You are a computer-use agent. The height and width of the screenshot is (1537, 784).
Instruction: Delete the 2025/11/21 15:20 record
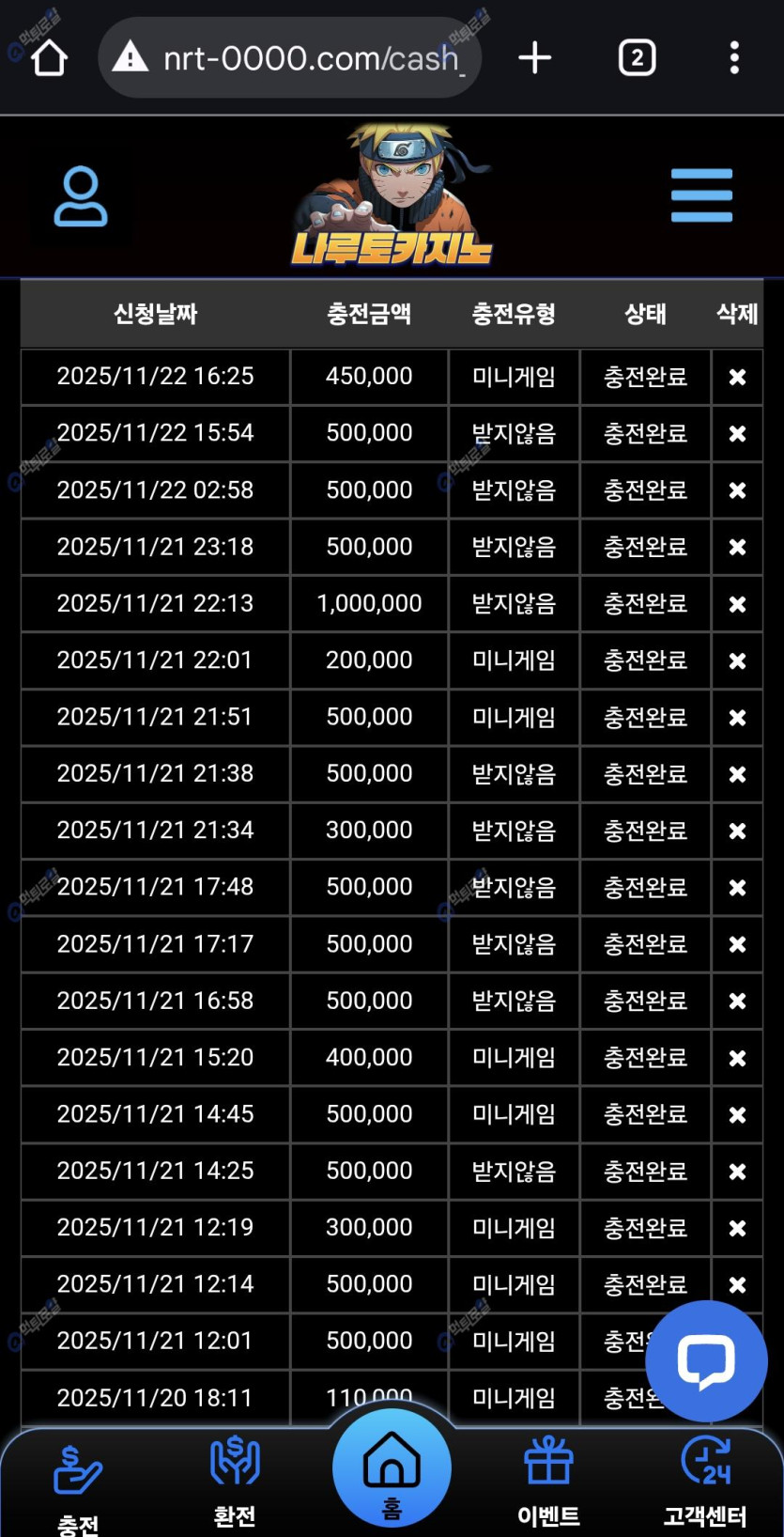pos(737,1059)
